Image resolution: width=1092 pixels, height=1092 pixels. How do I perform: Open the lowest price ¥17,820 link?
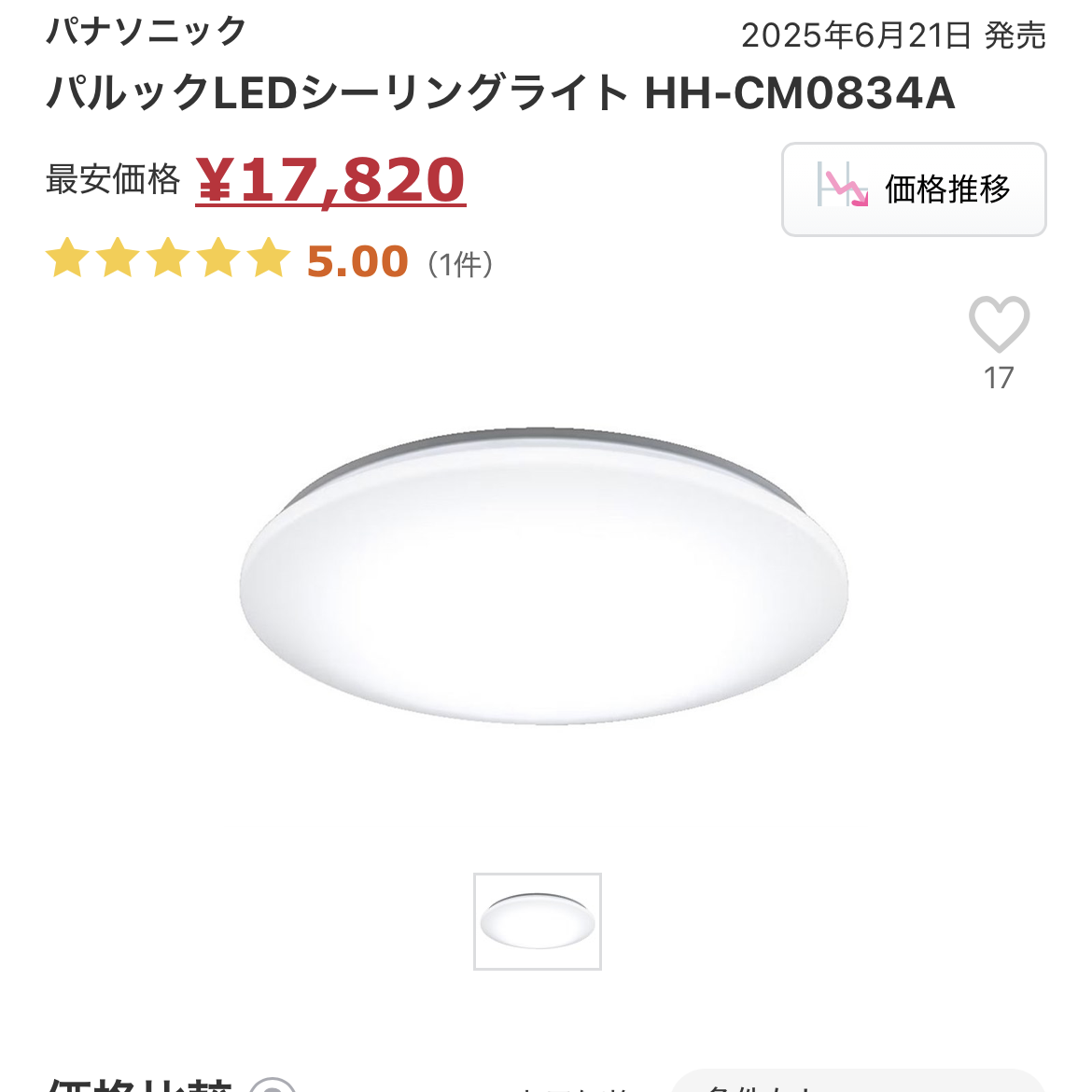(x=330, y=180)
